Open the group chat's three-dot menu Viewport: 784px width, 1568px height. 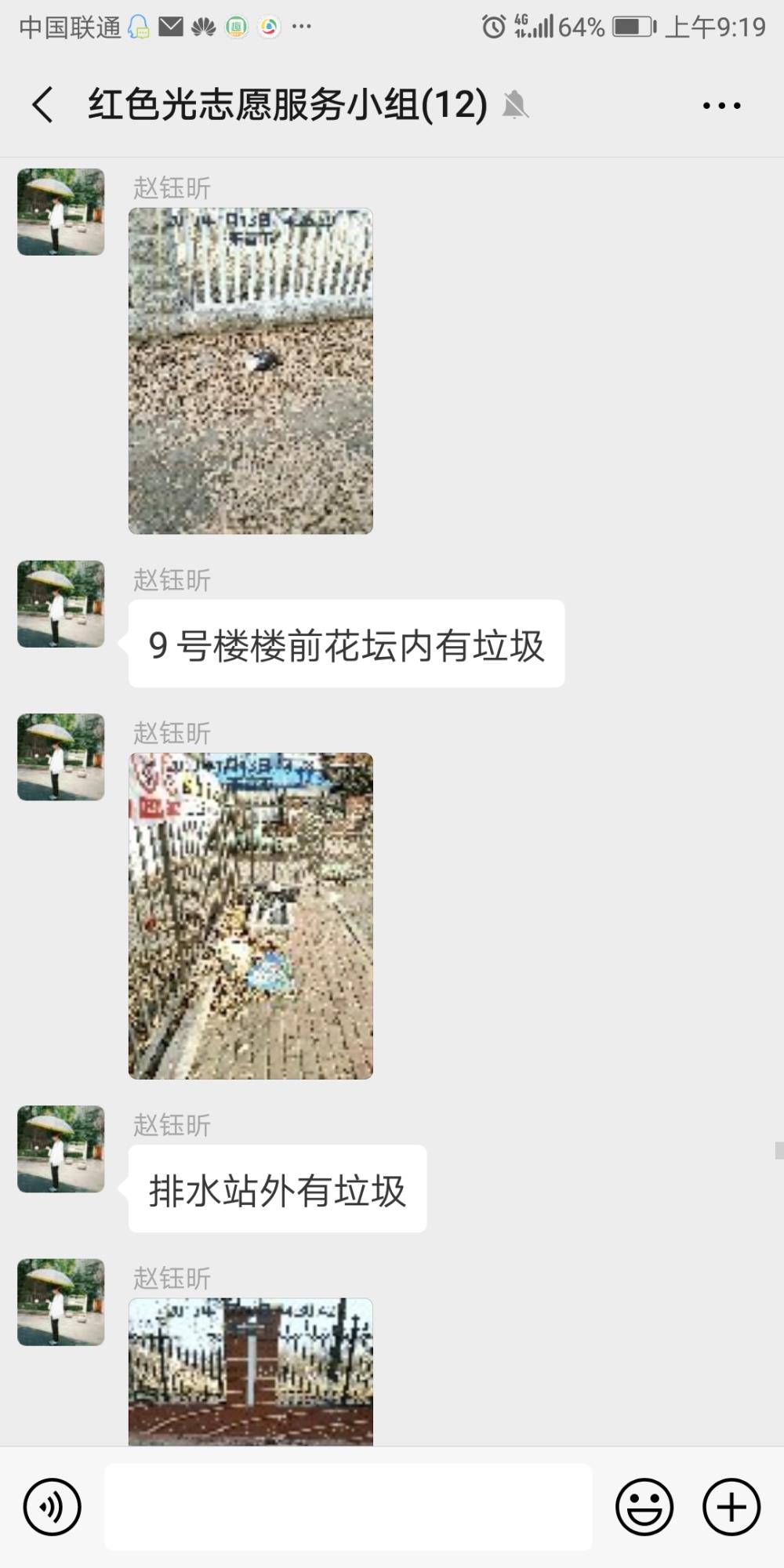721,105
